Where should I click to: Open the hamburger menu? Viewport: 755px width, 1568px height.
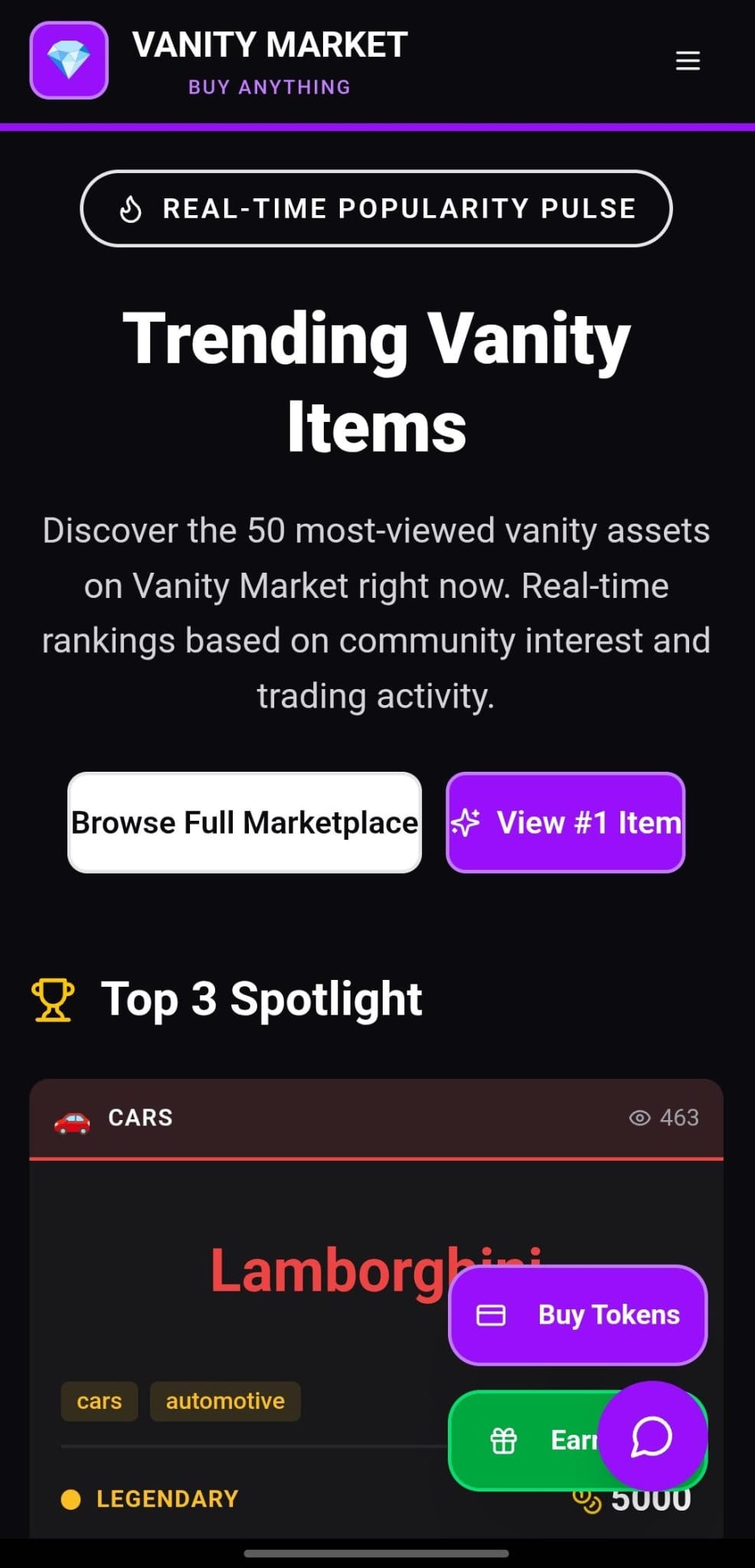[688, 60]
